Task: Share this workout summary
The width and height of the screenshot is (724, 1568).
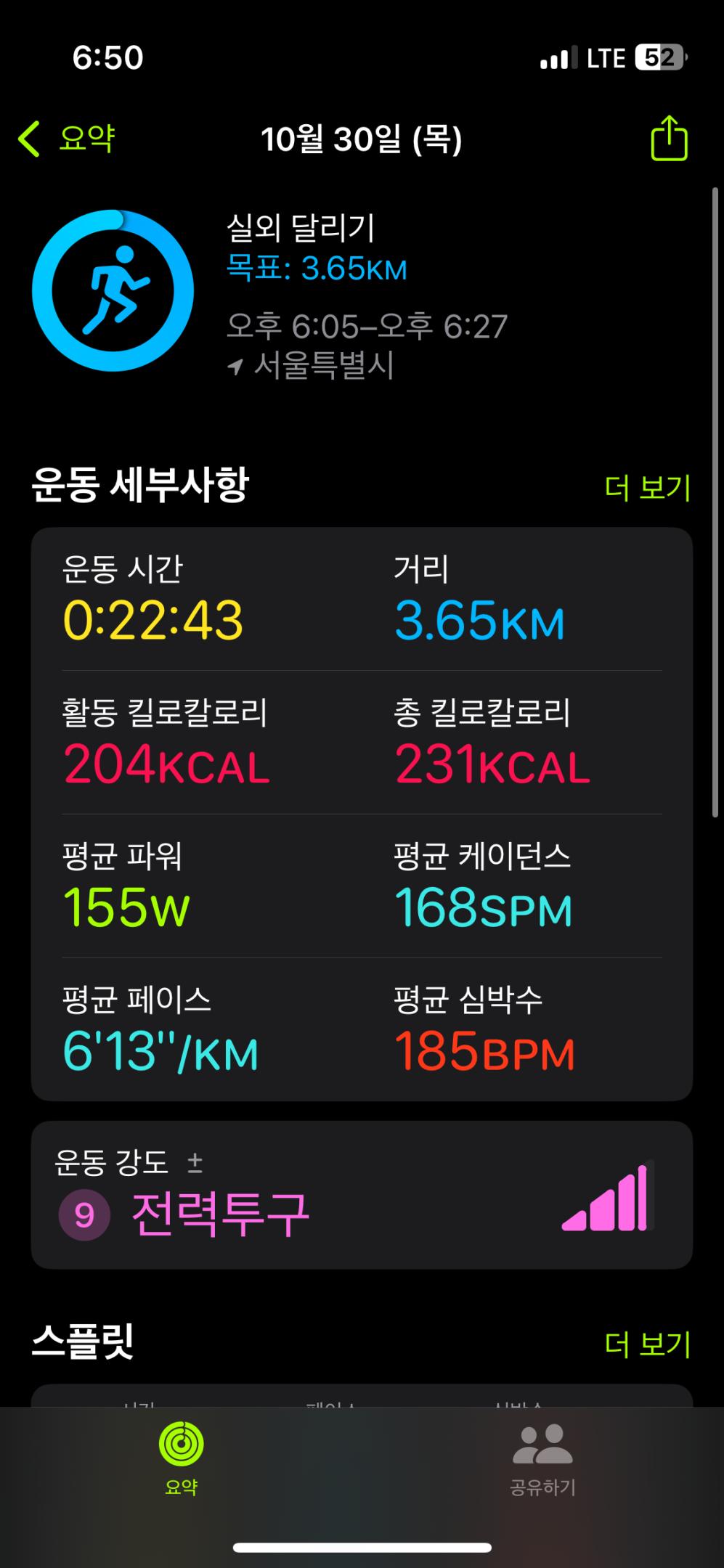Action: point(668,139)
